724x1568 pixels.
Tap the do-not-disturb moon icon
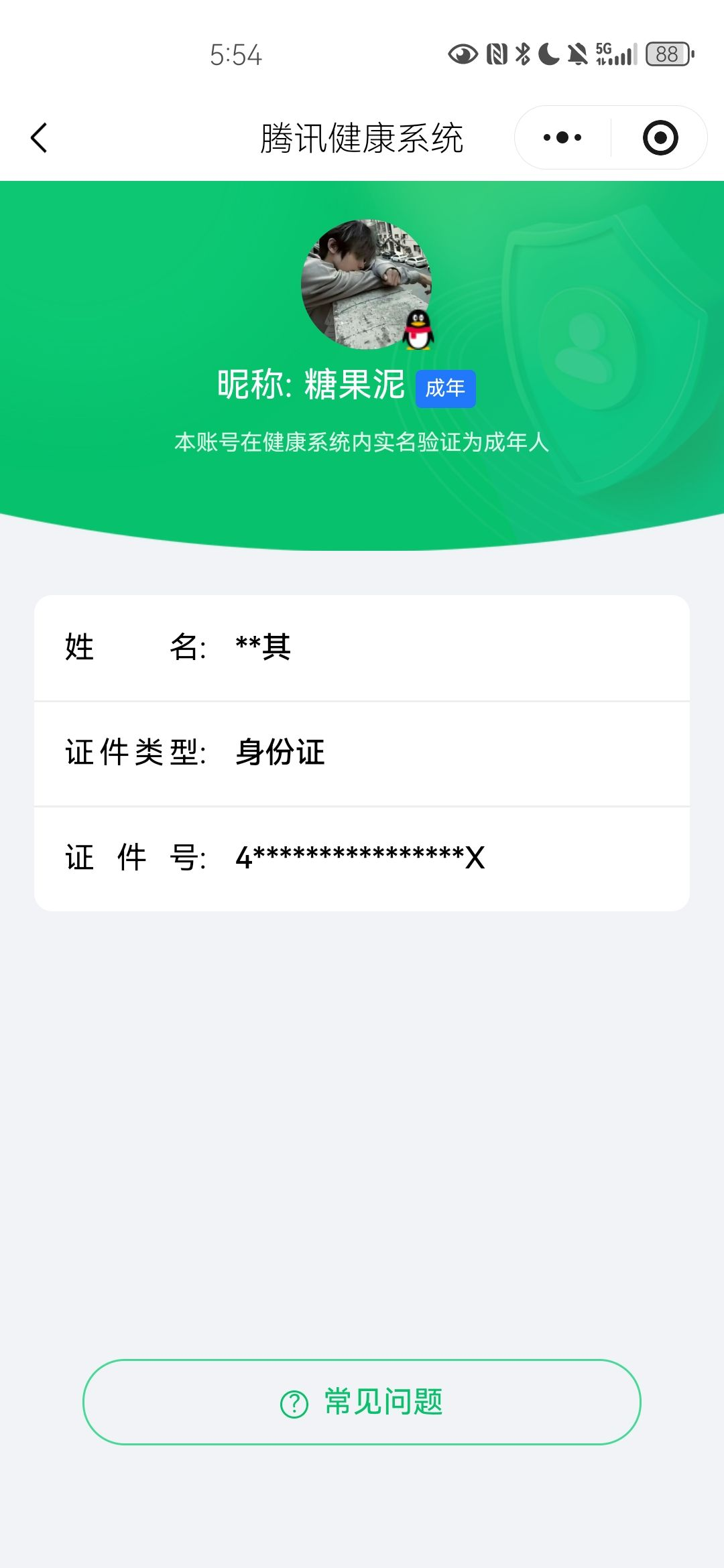(x=547, y=52)
